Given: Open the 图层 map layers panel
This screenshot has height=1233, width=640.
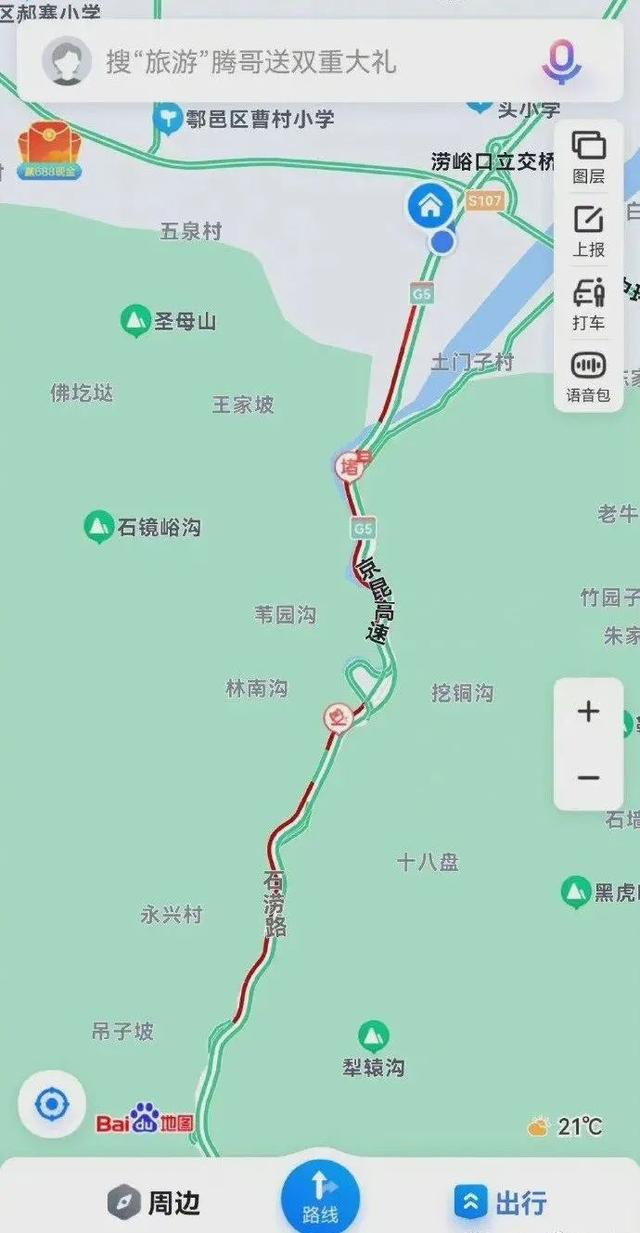Looking at the screenshot, I should (588, 157).
